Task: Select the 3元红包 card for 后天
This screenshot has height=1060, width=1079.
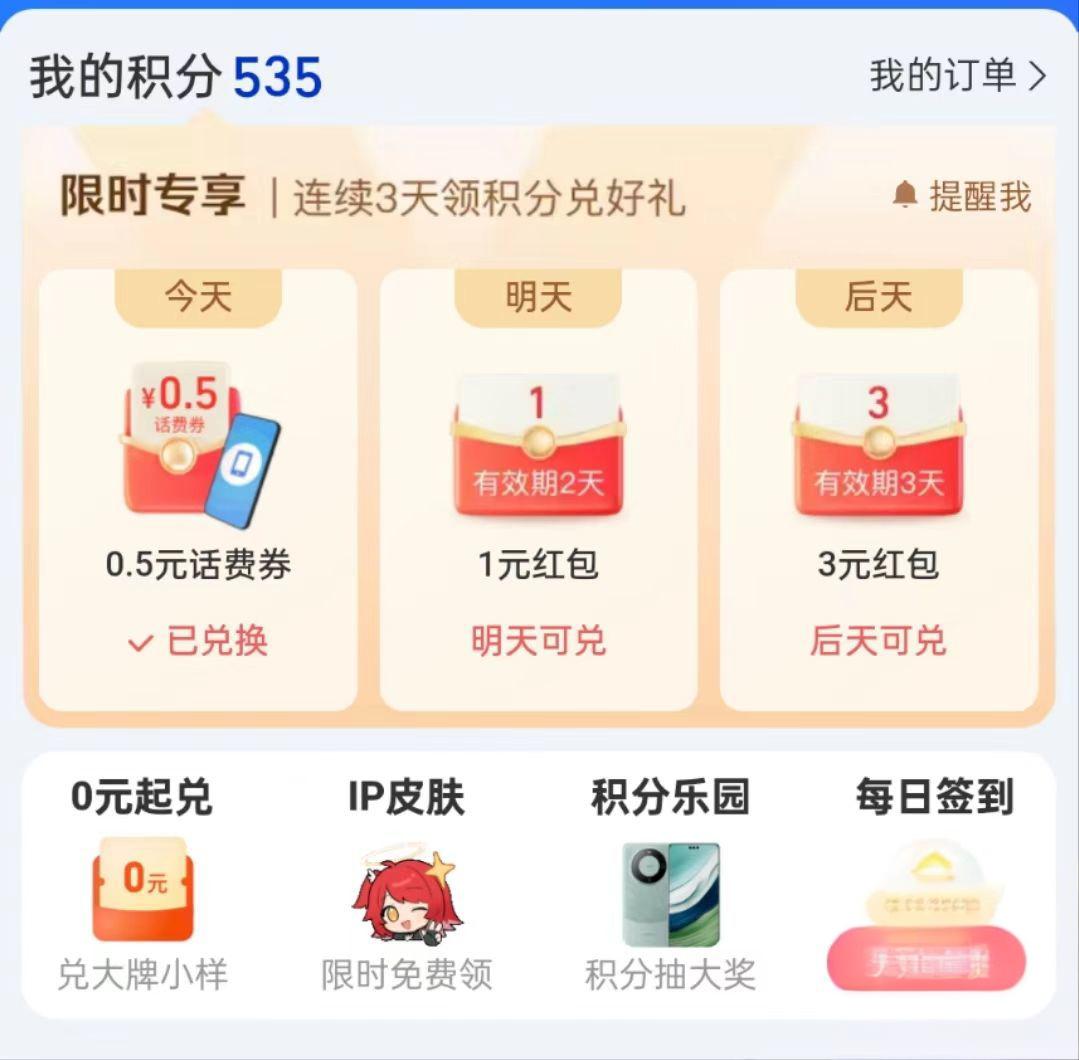Action: pos(878,490)
